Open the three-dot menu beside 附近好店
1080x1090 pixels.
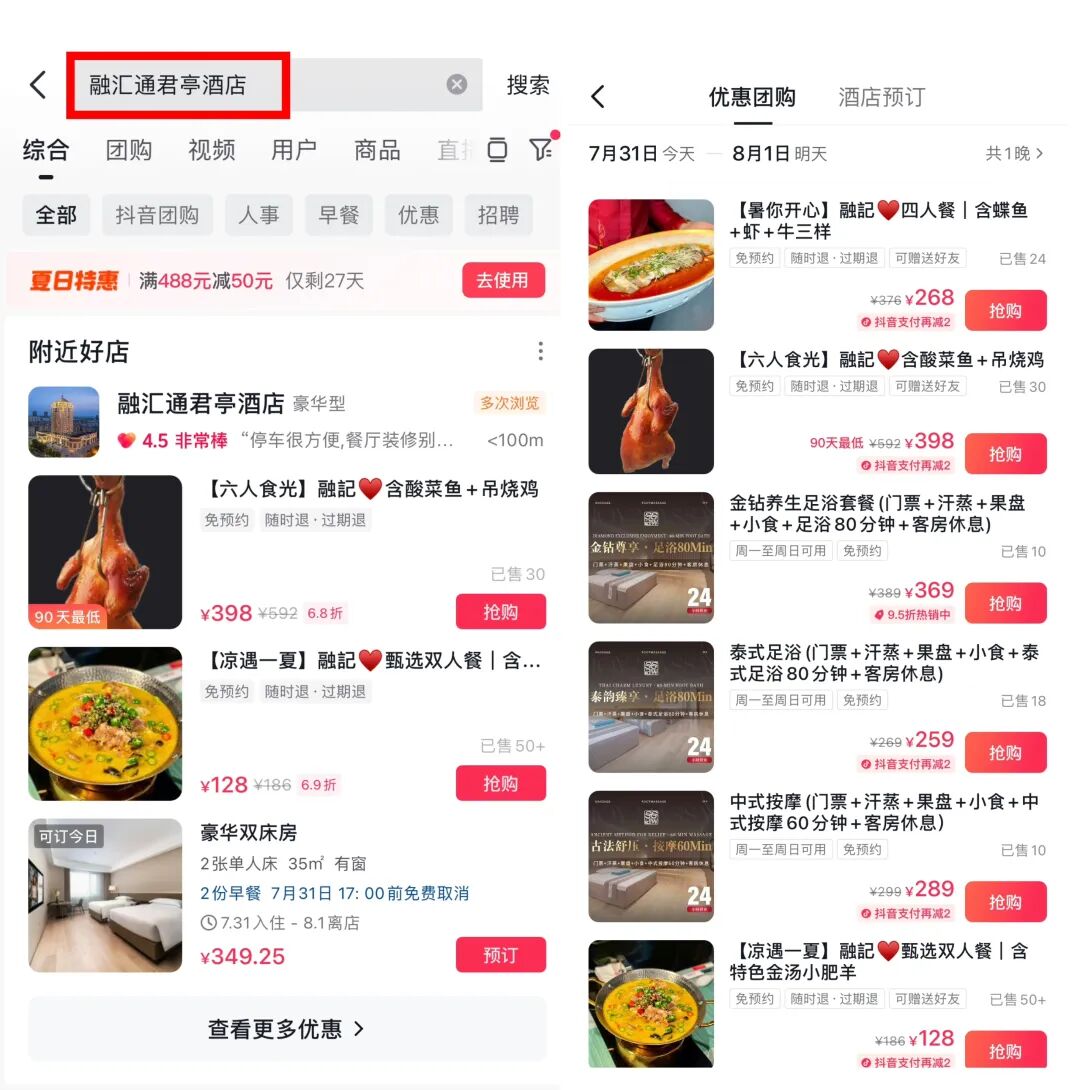click(x=540, y=351)
